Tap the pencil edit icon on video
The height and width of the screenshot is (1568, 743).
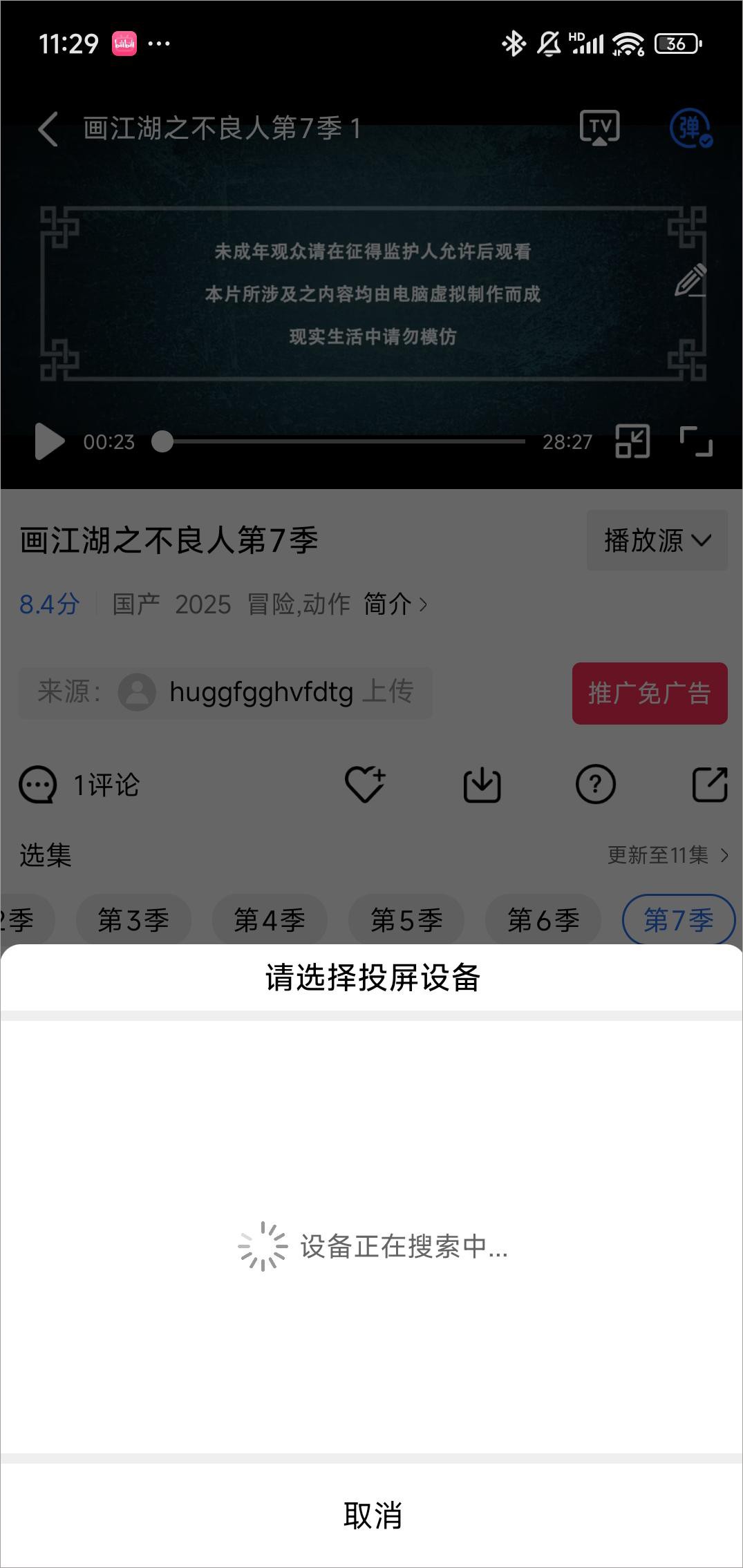(x=690, y=280)
